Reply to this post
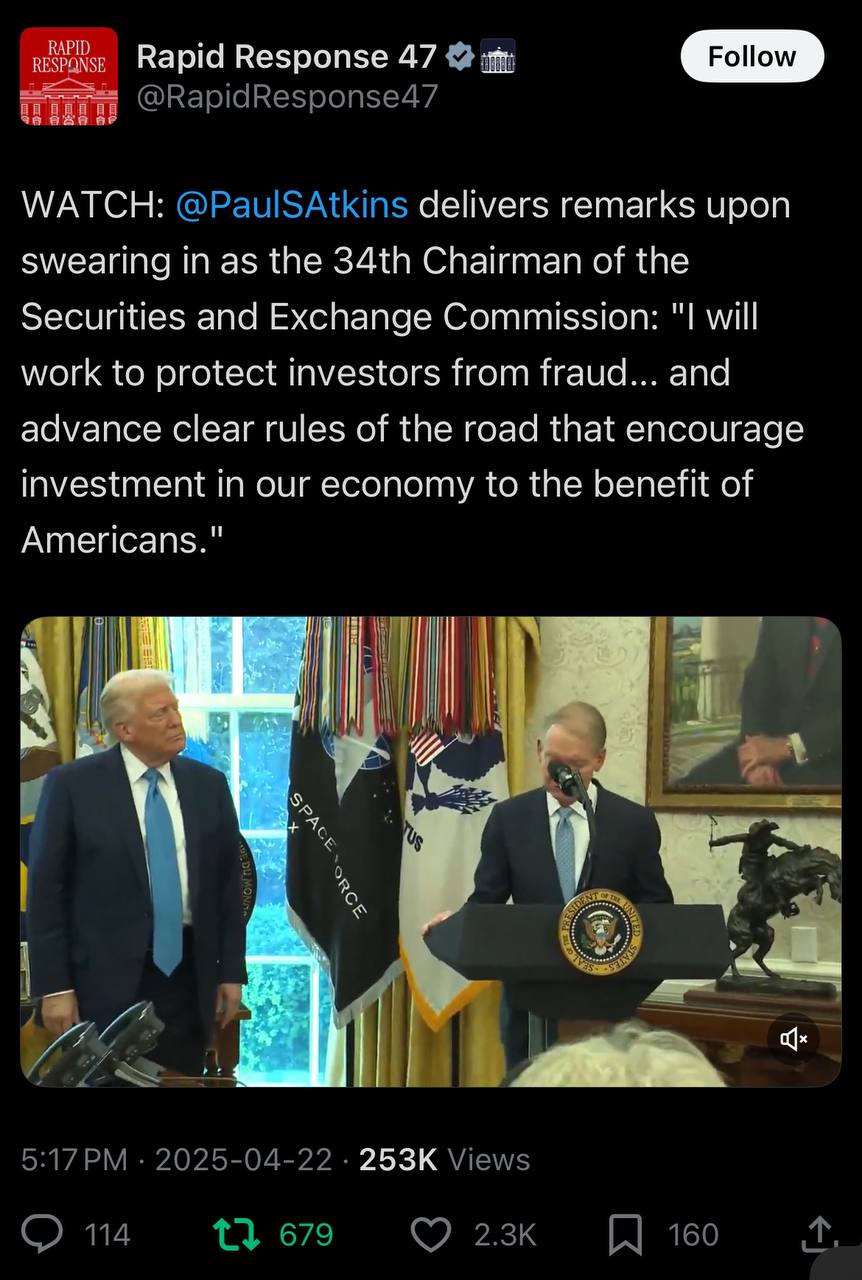 tap(43, 1234)
